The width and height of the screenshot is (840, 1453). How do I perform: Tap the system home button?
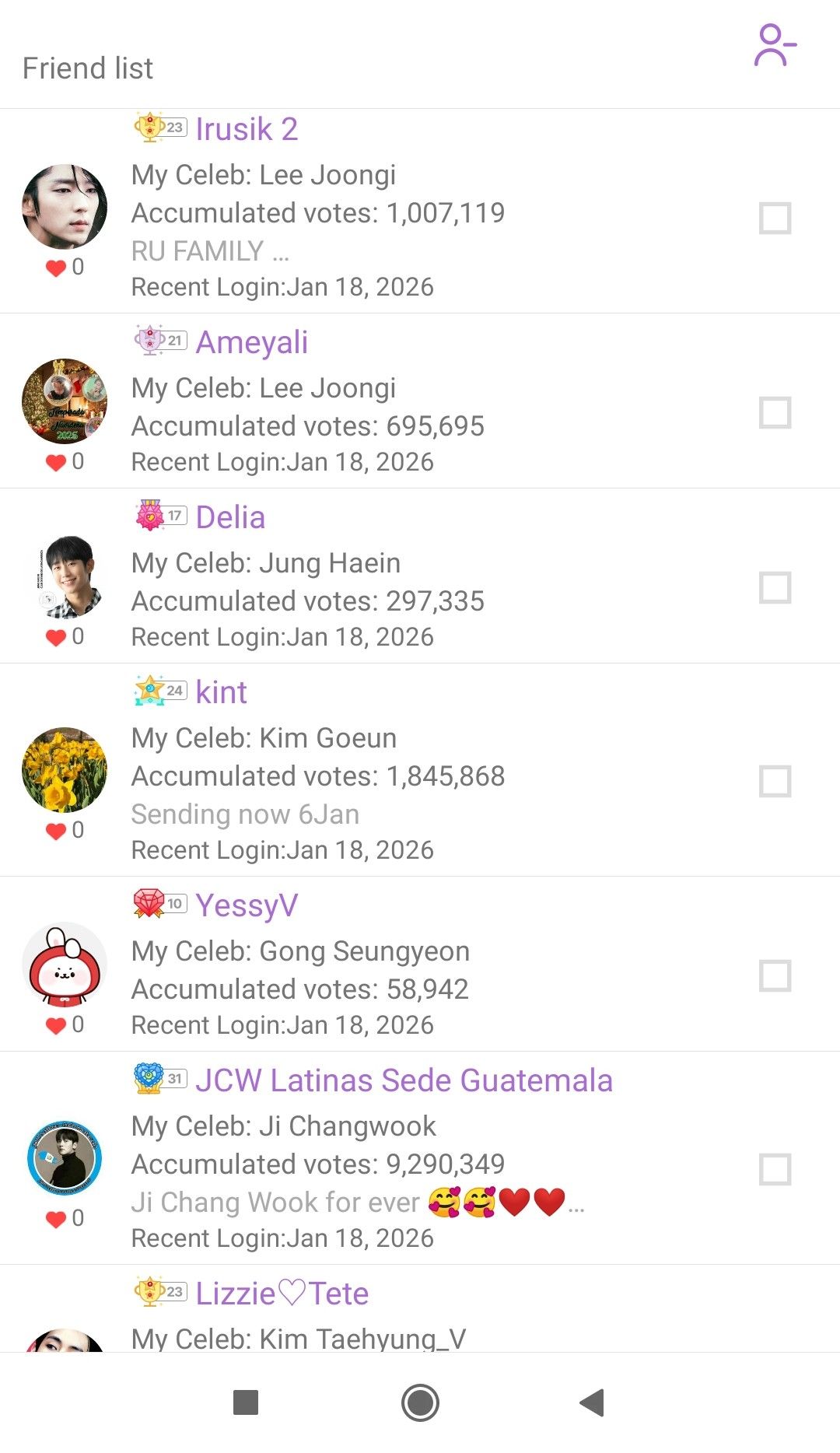(x=420, y=1402)
